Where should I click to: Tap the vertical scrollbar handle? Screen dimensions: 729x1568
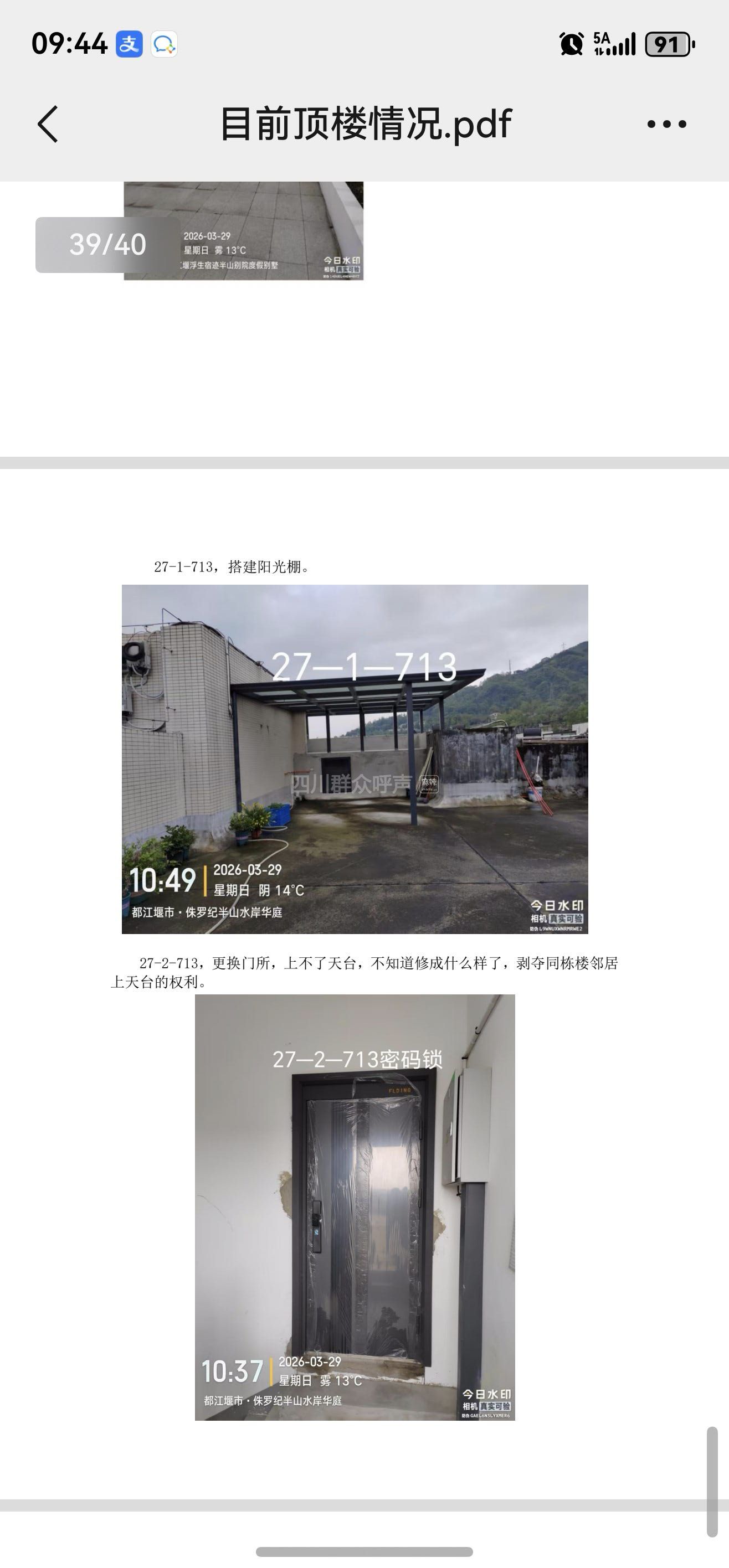point(712,1482)
